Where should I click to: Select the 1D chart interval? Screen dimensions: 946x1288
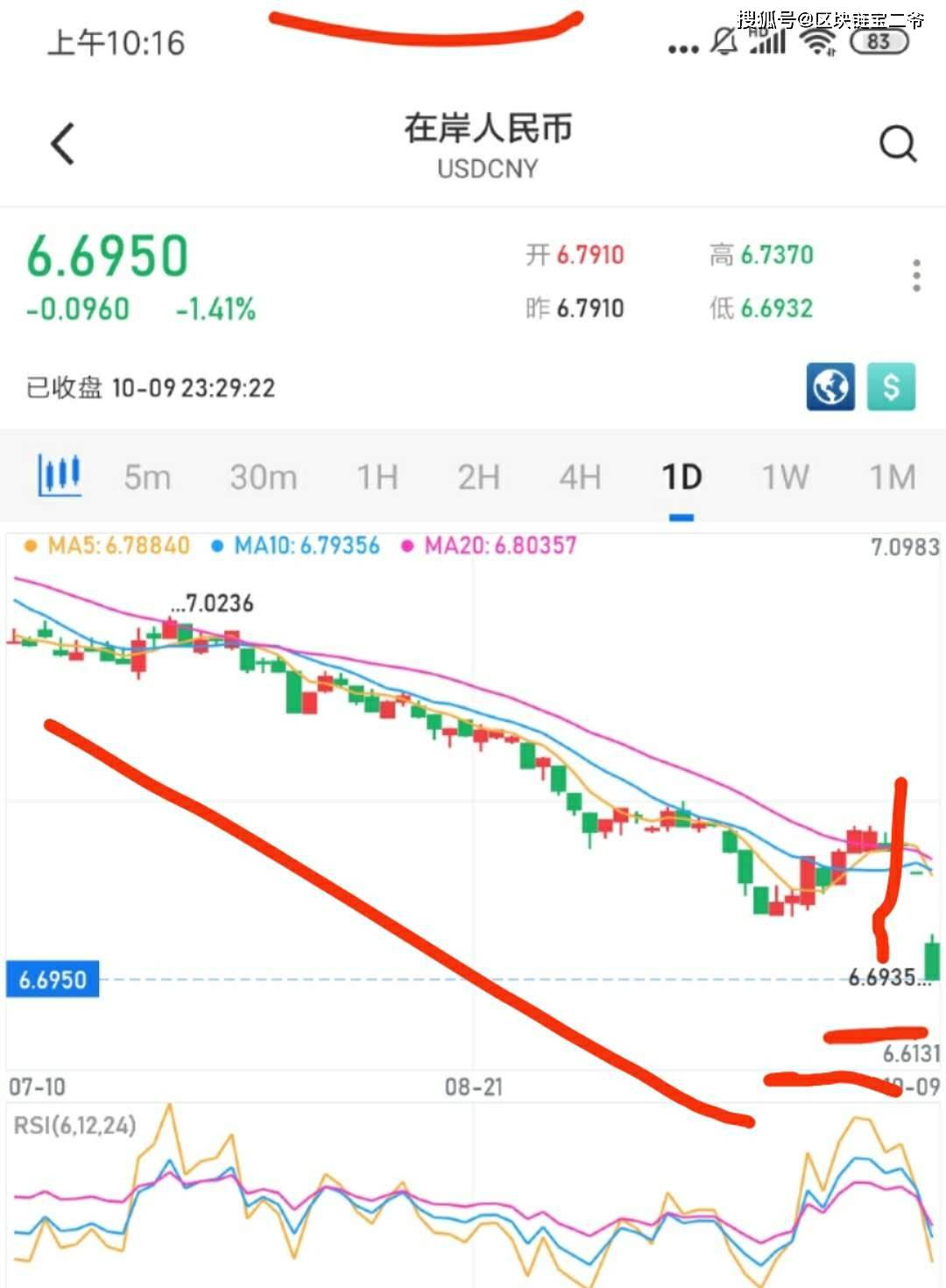[681, 478]
